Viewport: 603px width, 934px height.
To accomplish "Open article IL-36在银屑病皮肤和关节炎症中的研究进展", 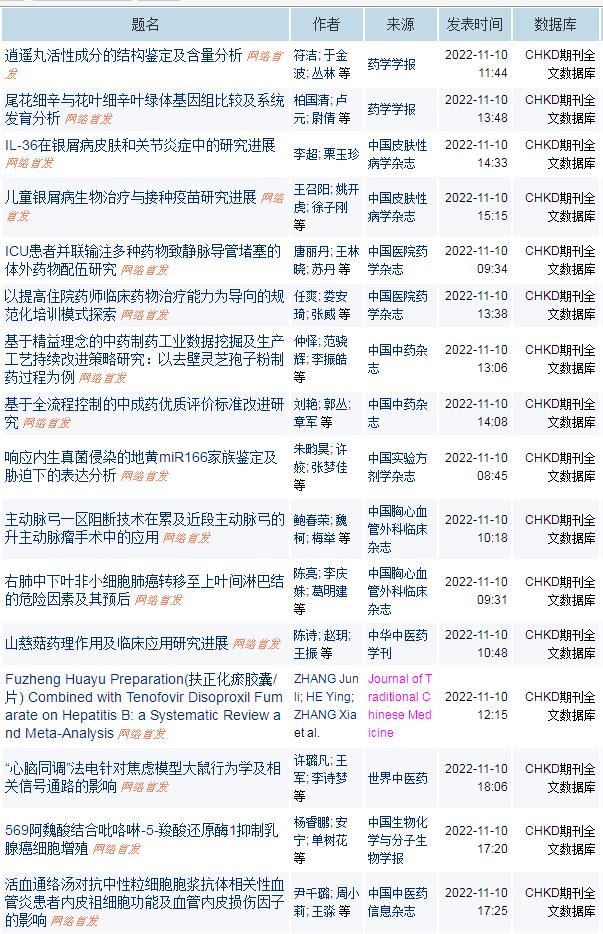I will (140, 145).
